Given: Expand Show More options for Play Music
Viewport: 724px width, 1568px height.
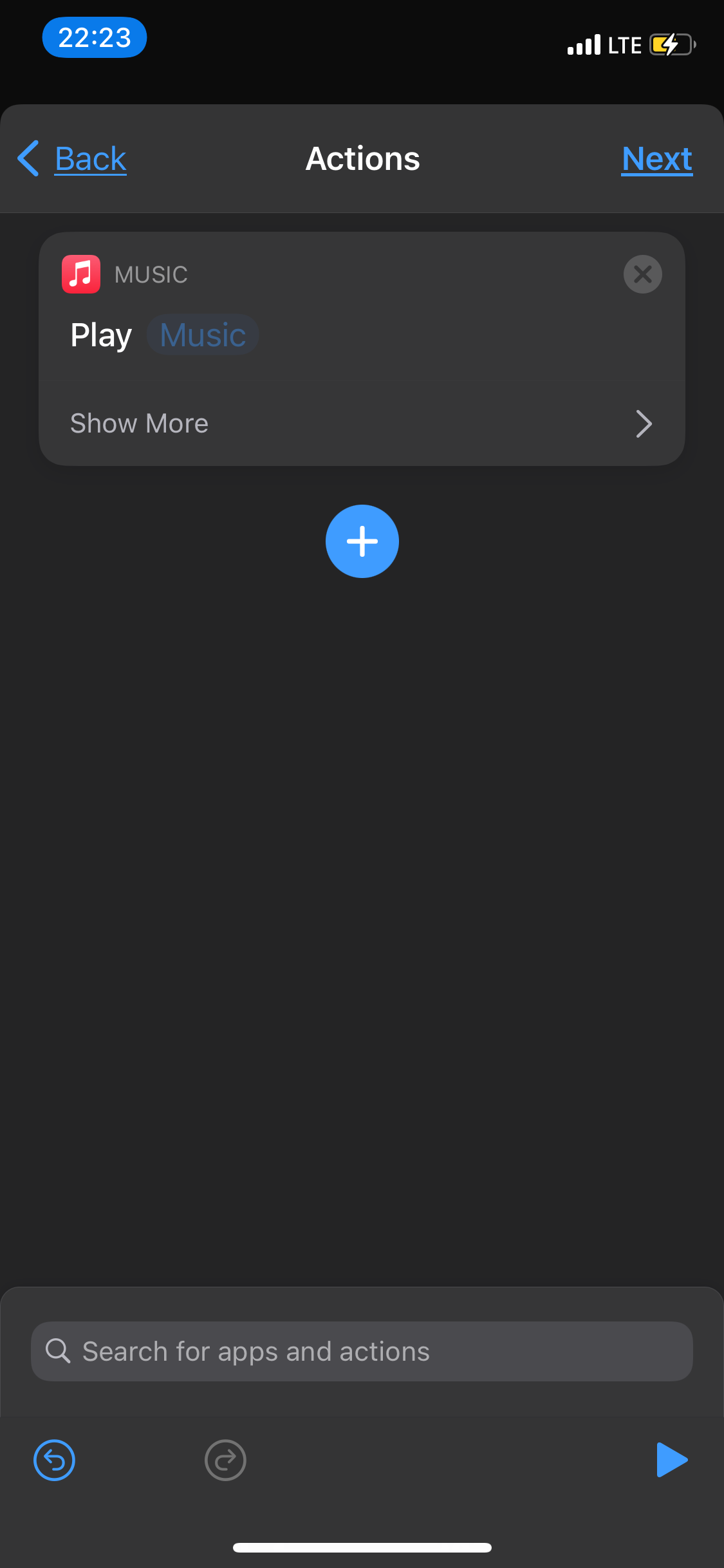Looking at the screenshot, I should 139,423.
